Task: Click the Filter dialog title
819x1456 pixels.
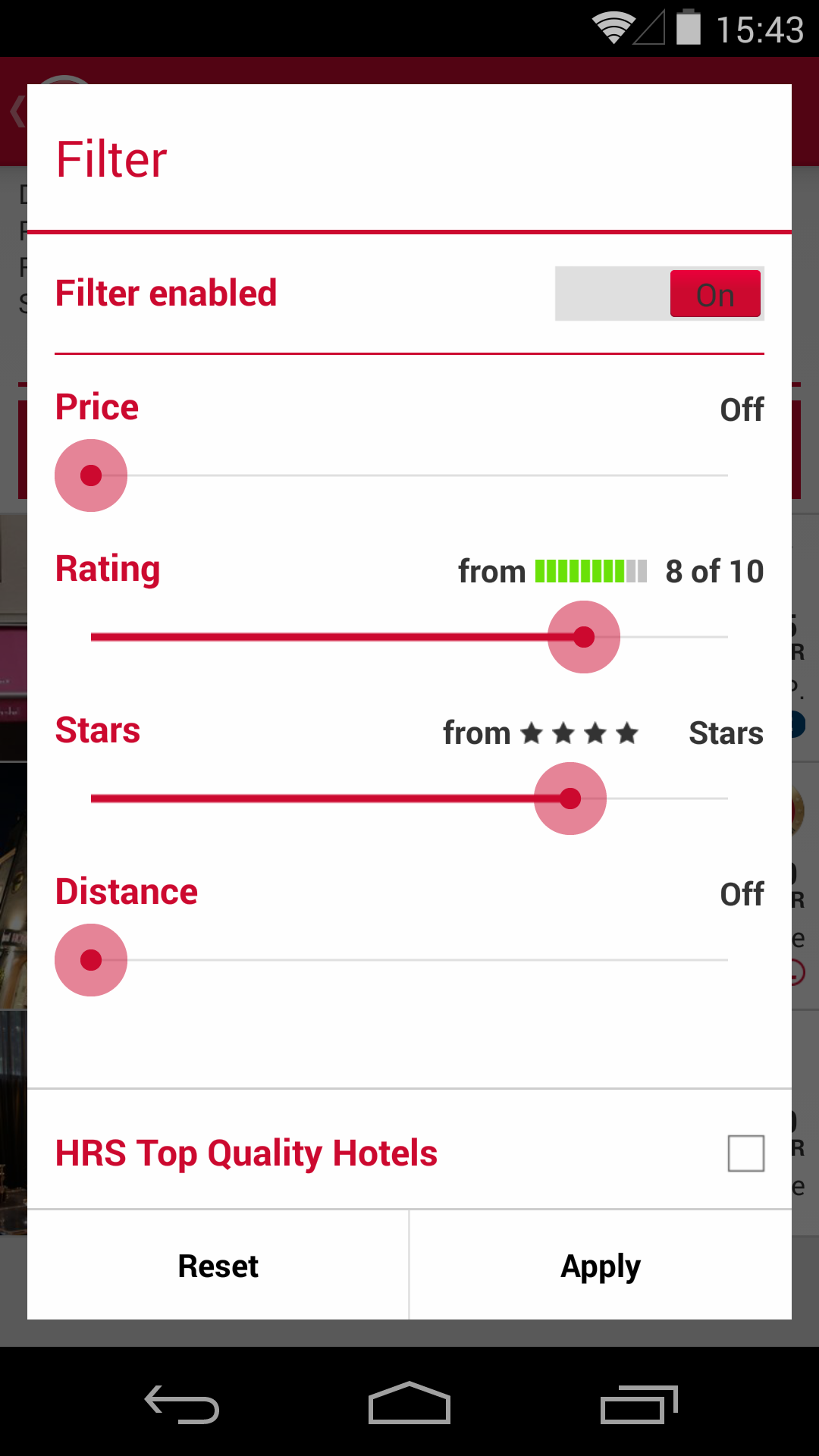Action: pyautogui.click(x=111, y=158)
